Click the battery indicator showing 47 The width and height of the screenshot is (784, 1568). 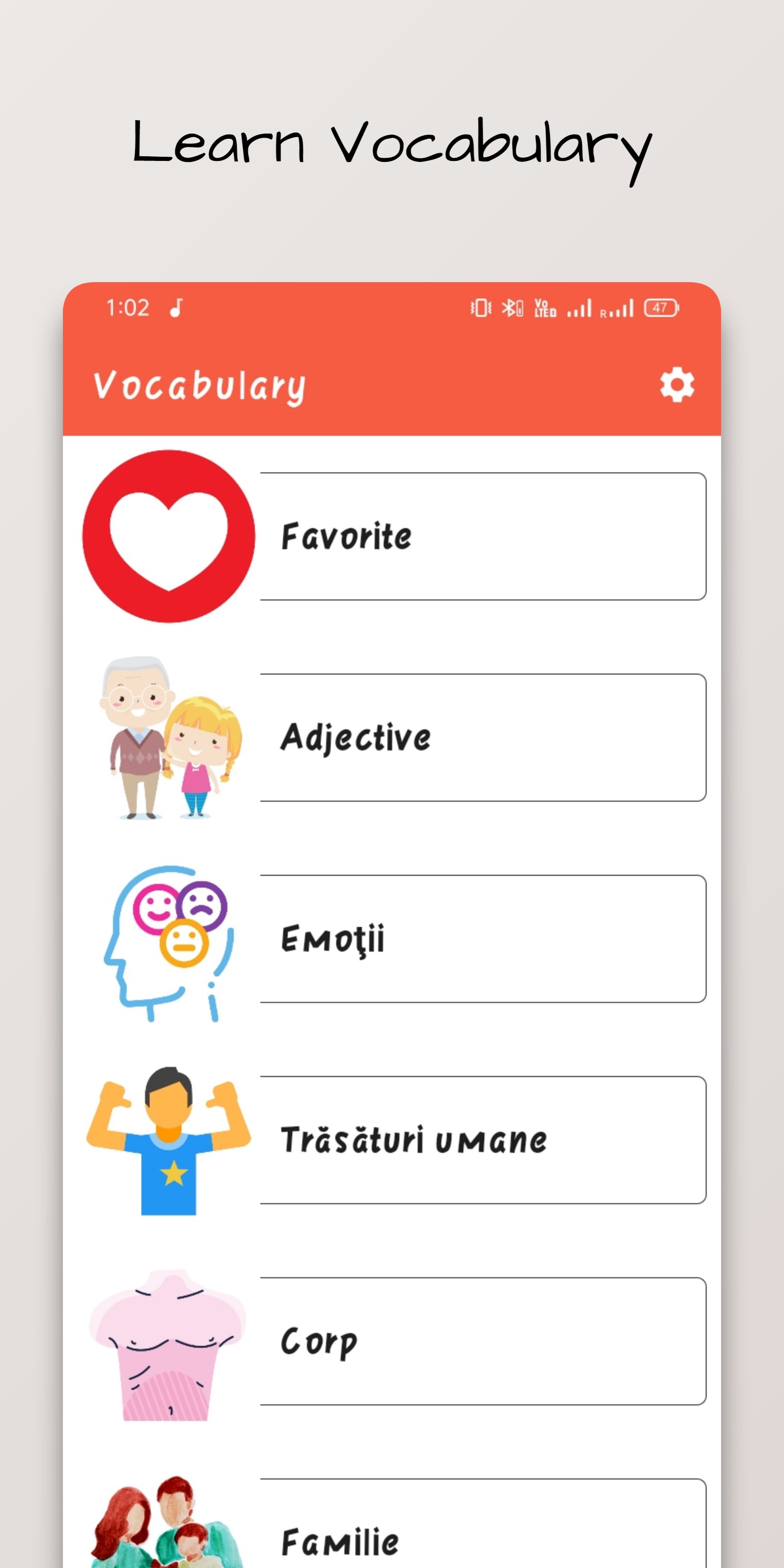click(x=660, y=308)
